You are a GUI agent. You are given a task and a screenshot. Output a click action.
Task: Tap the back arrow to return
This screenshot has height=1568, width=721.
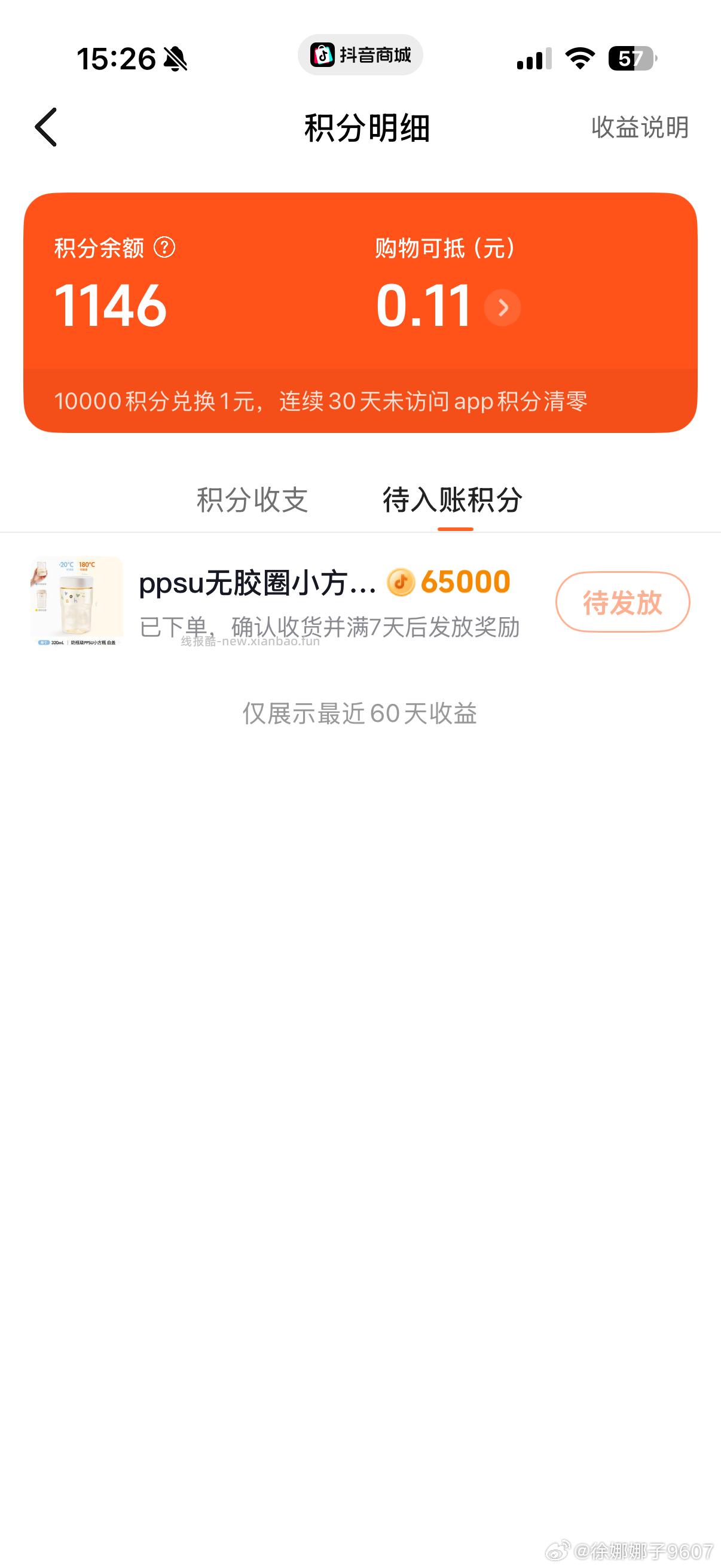[46, 128]
